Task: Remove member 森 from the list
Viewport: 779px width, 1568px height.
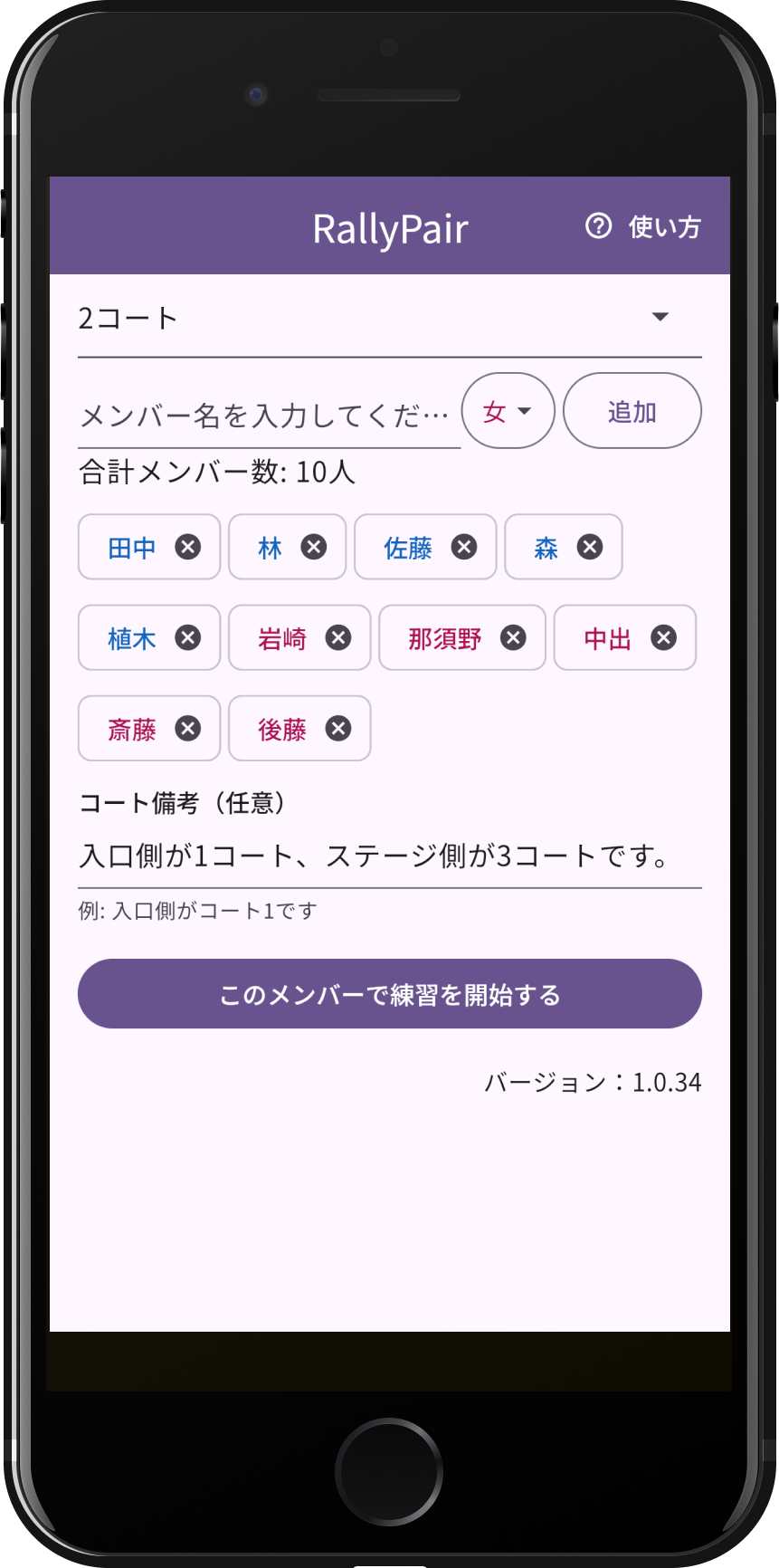Action: click(590, 547)
